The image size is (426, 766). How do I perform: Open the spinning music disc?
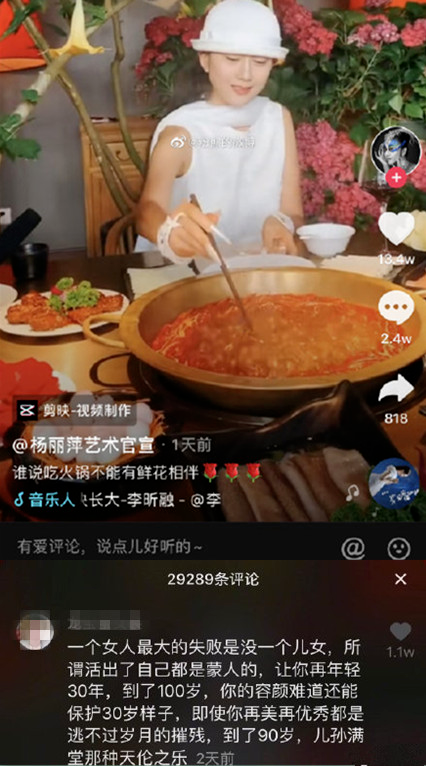(x=394, y=484)
